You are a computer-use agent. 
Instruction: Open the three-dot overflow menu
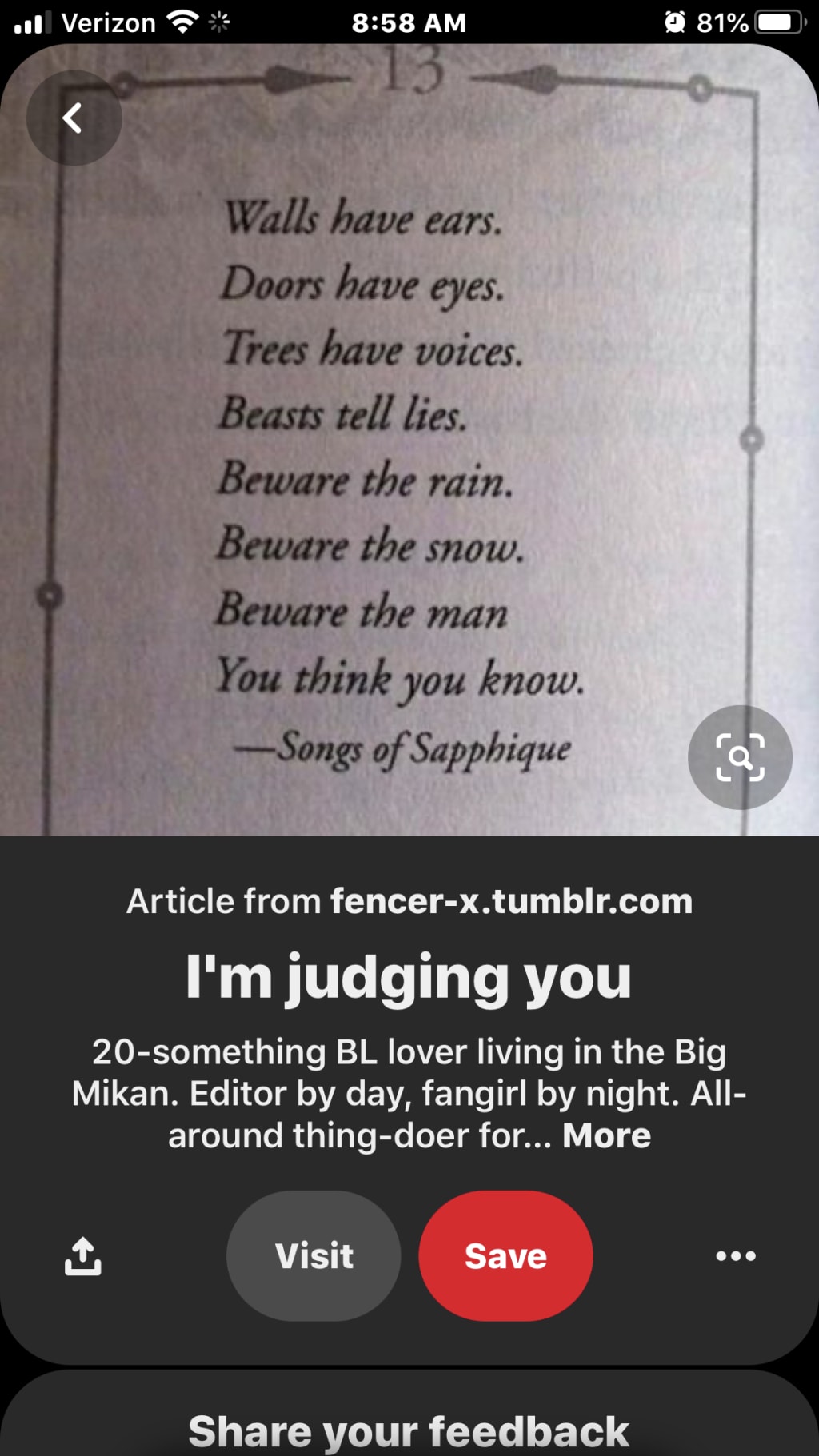(735, 1255)
